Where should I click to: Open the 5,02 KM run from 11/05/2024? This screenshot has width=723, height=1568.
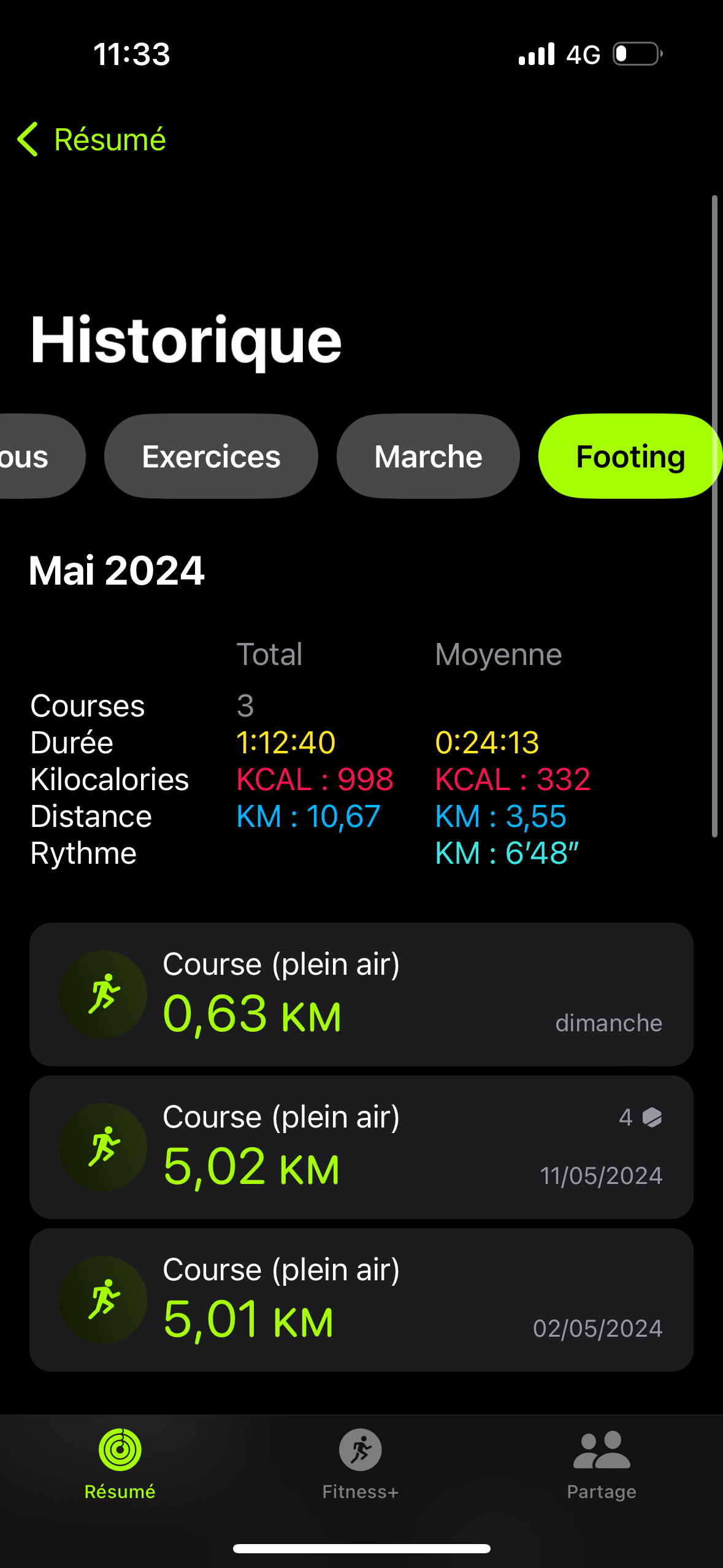(x=361, y=1147)
